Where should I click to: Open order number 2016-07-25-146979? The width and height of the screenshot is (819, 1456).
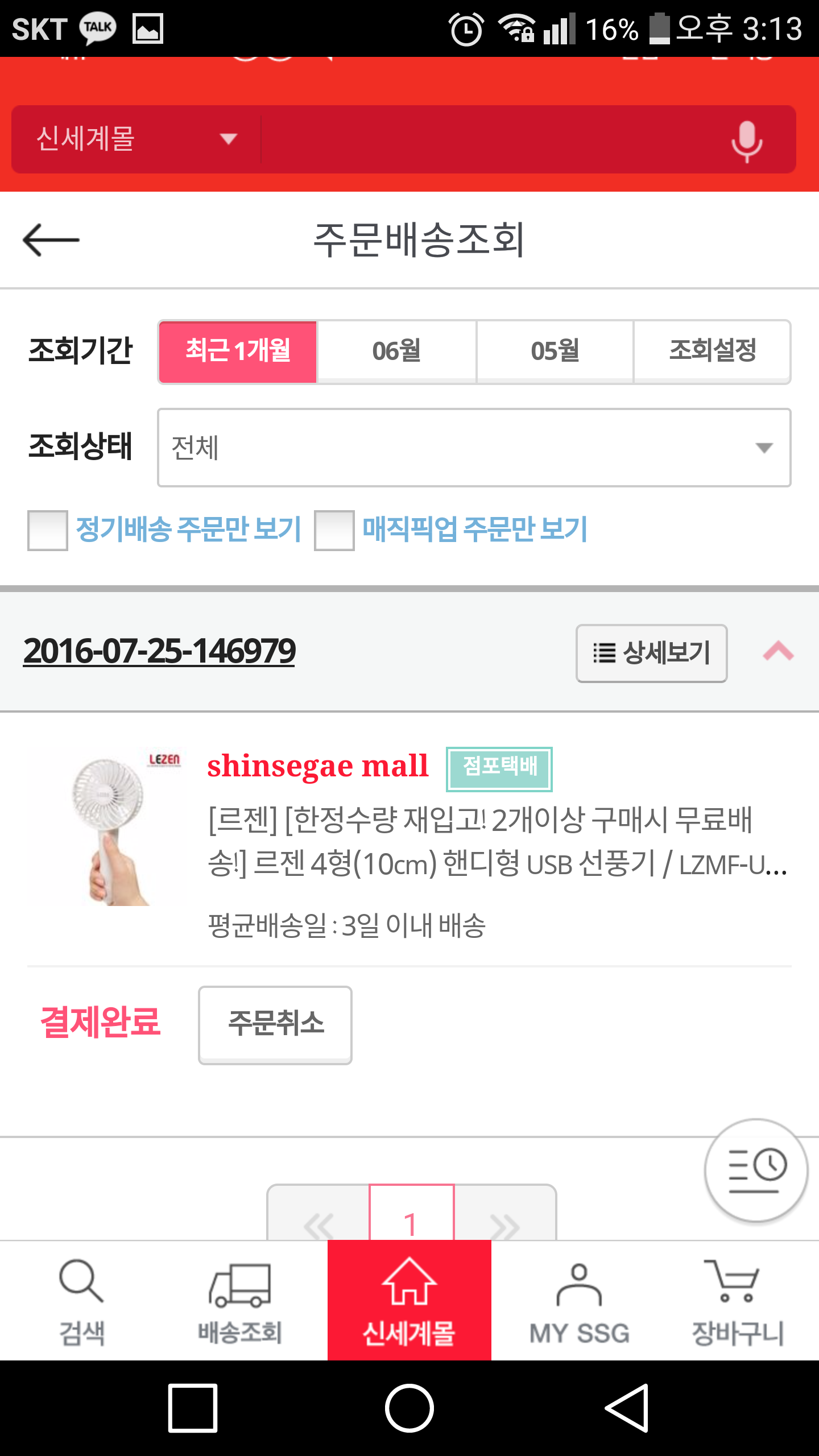pyautogui.click(x=159, y=651)
